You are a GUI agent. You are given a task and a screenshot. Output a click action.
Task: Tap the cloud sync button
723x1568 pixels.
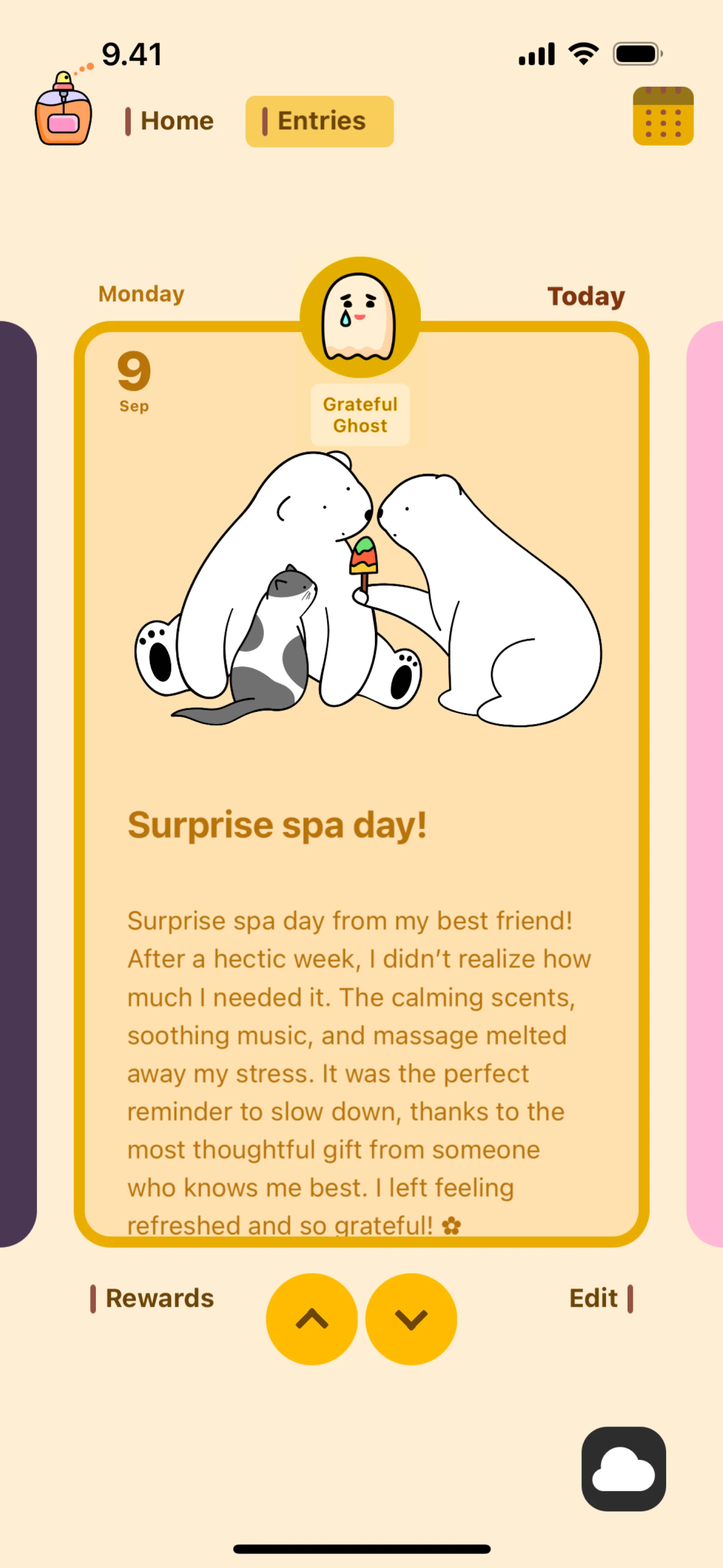[x=623, y=1469]
